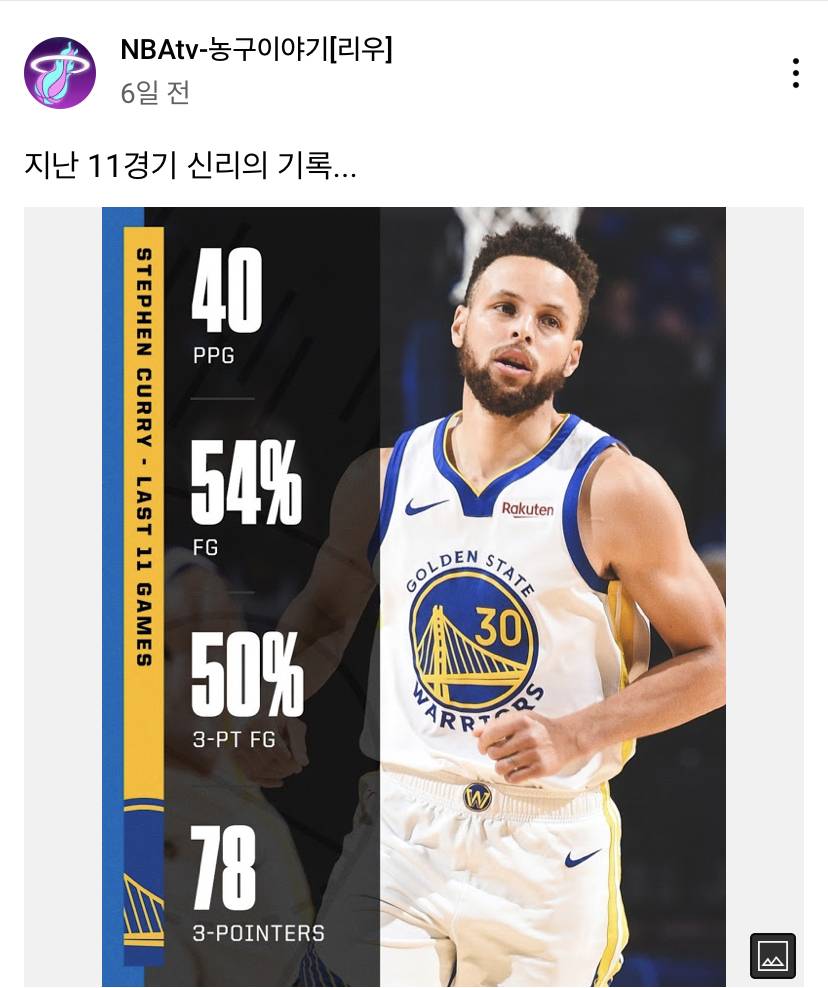Tap the image gallery icon on picture

pos(773,956)
